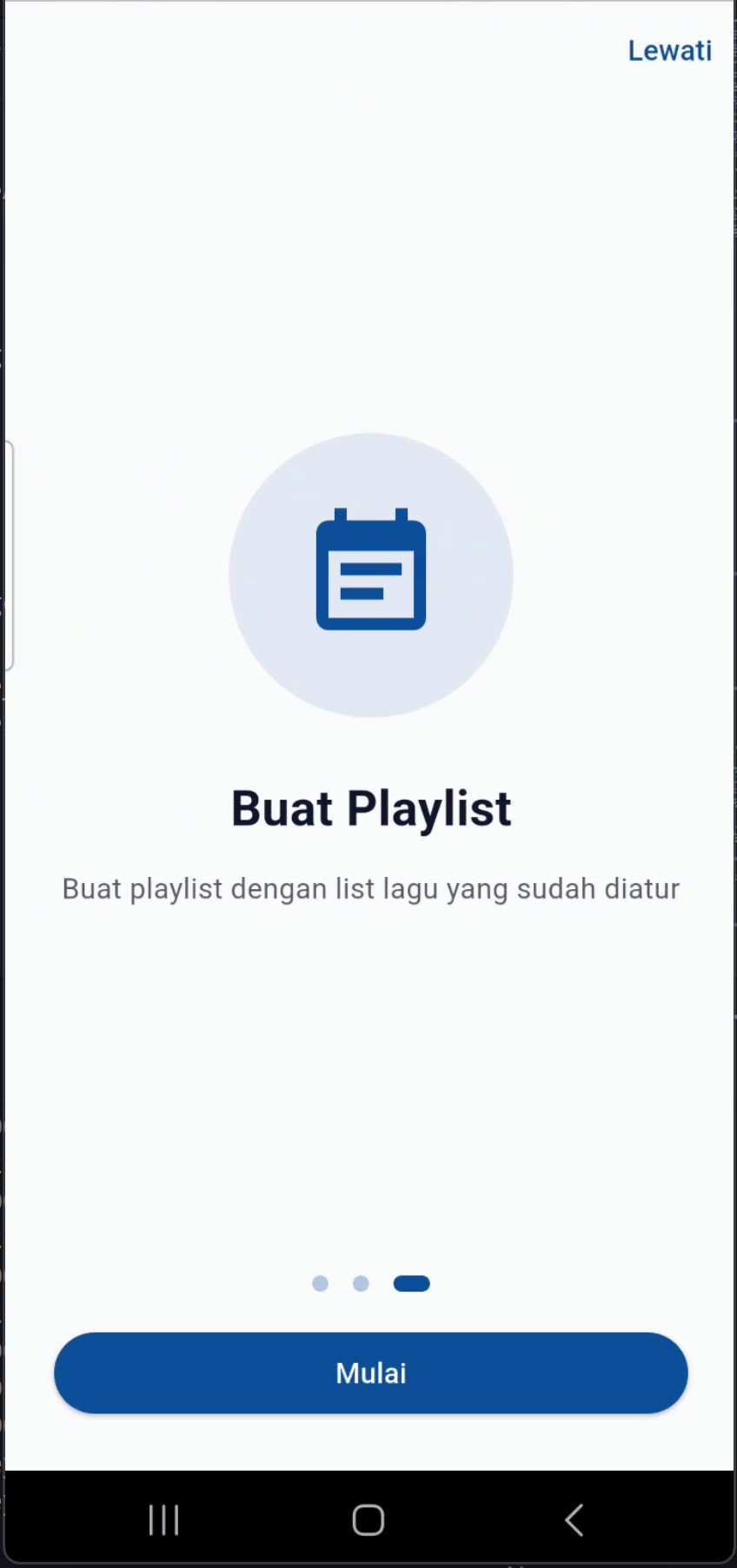The height and width of the screenshot is (1568, 737).
Task: Jump to the first onboarding page dot
Action: (320, 1284)
